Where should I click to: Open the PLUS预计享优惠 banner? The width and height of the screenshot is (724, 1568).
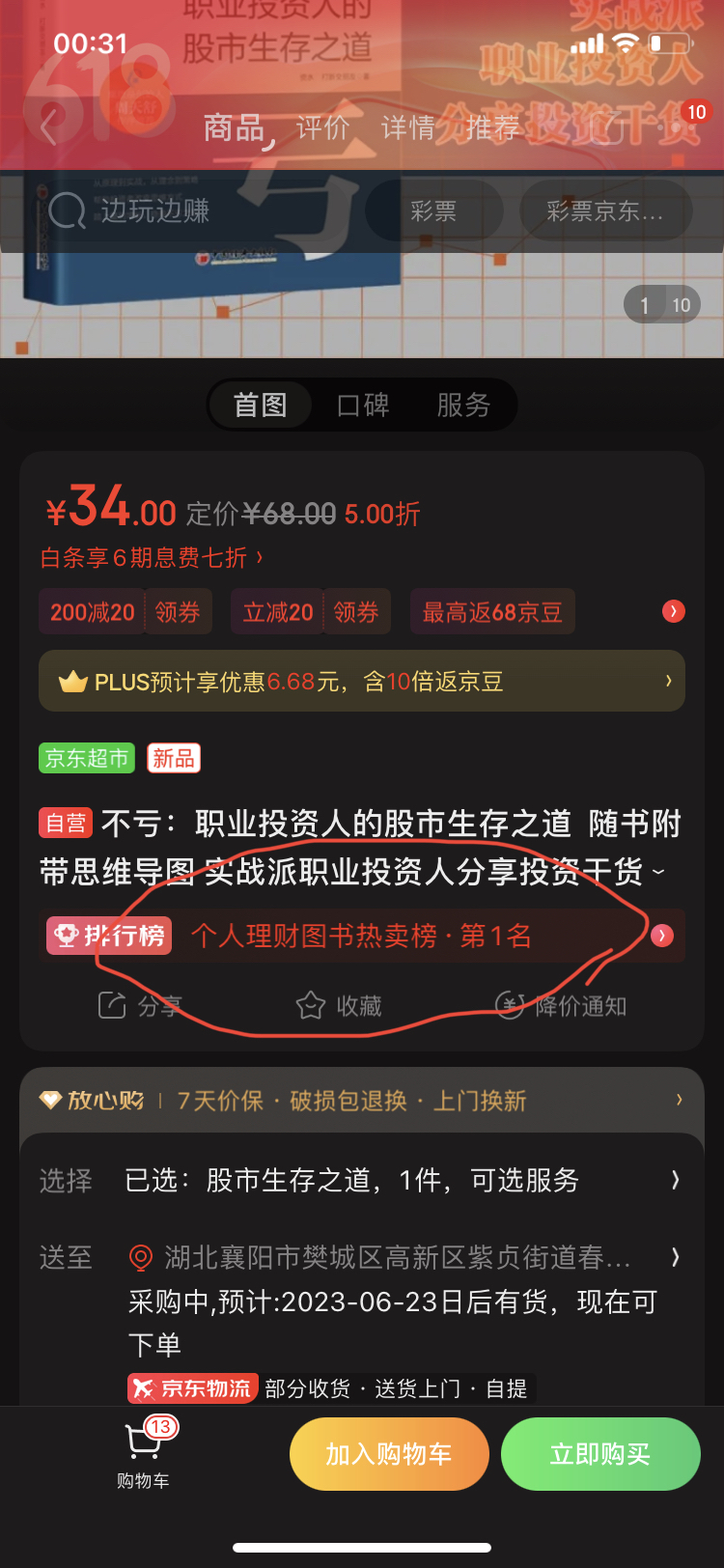coord(361,682)
